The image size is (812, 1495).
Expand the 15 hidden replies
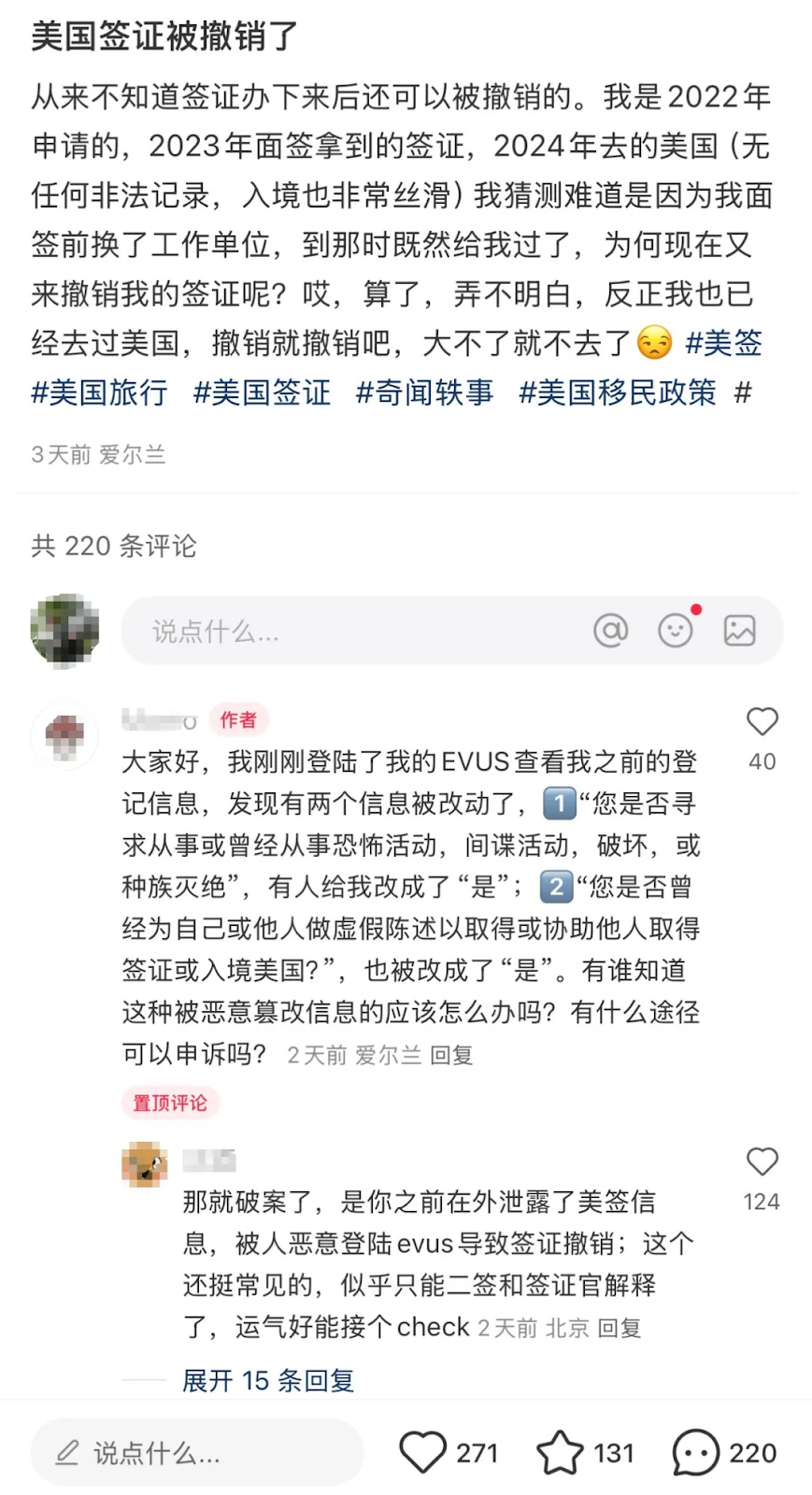[x=268, y=1380]
